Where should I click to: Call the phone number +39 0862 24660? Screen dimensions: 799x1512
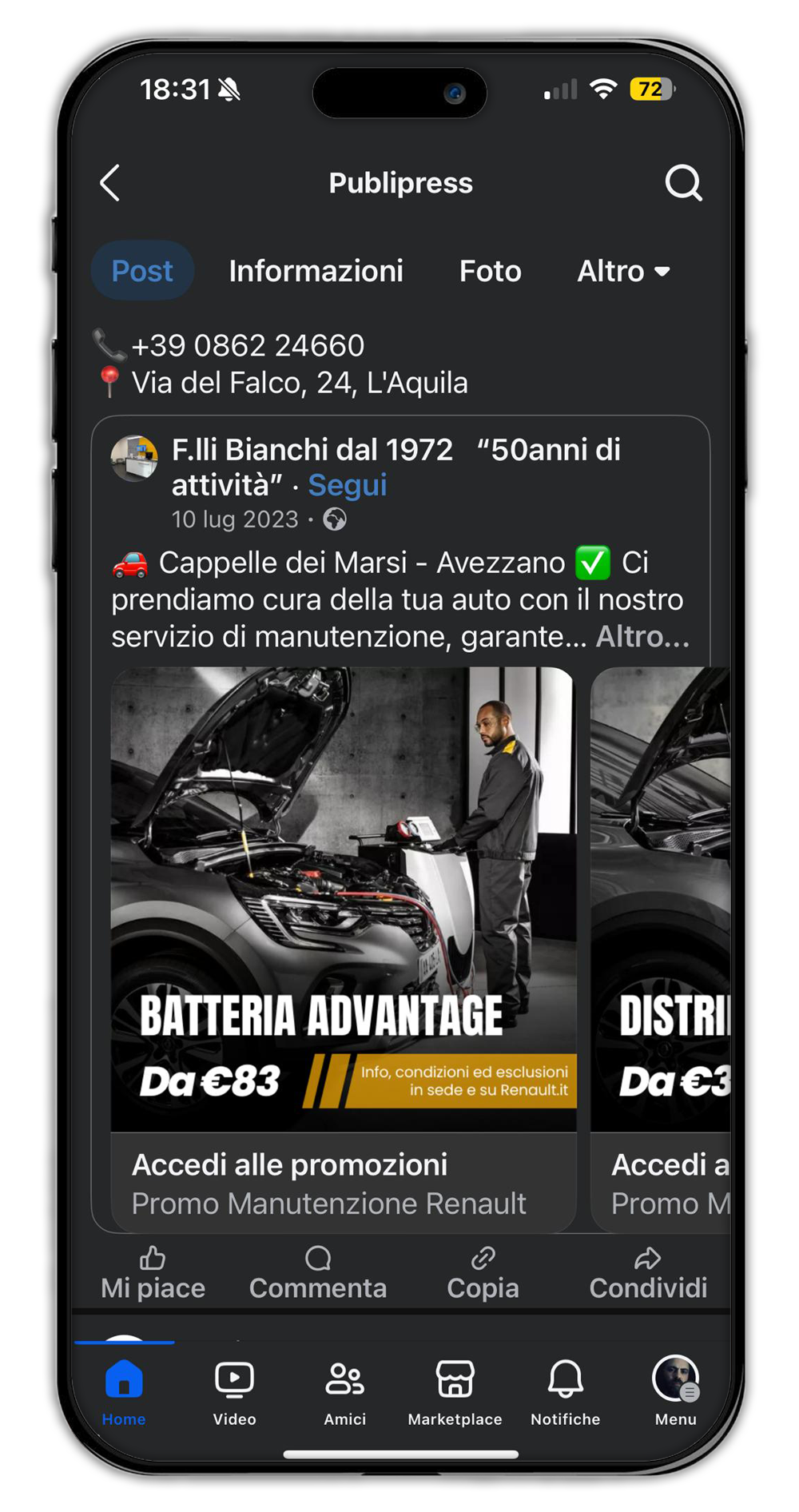click(x=248, y=346)
